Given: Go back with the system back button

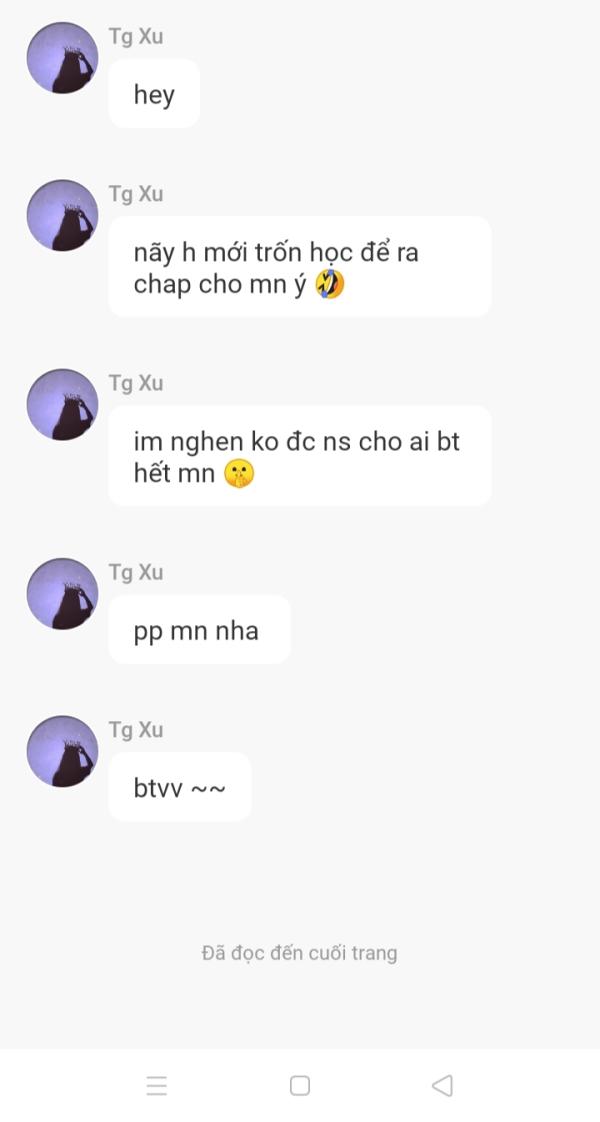Looking at the screenshot, I should [x=442, y=1085].
